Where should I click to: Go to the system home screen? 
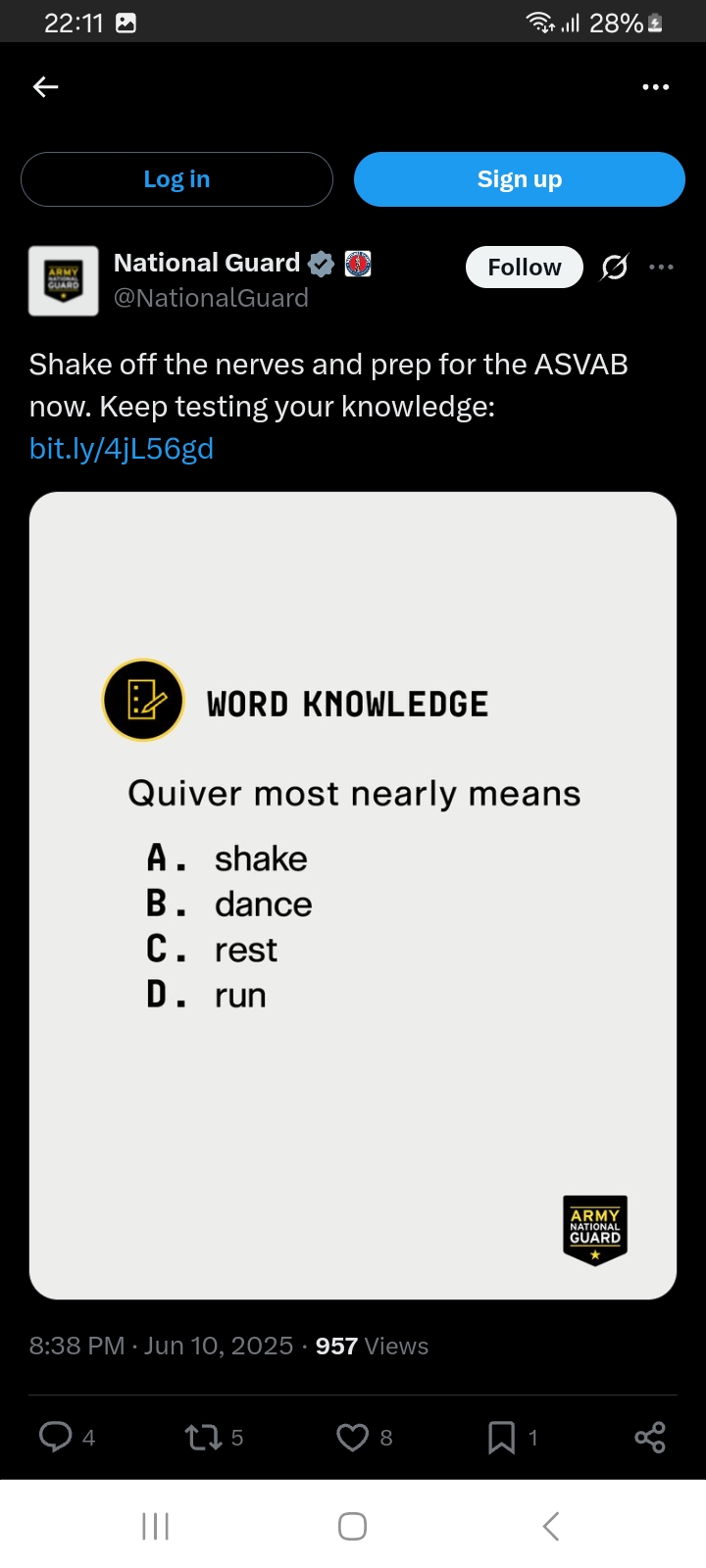coord(352,1526)
